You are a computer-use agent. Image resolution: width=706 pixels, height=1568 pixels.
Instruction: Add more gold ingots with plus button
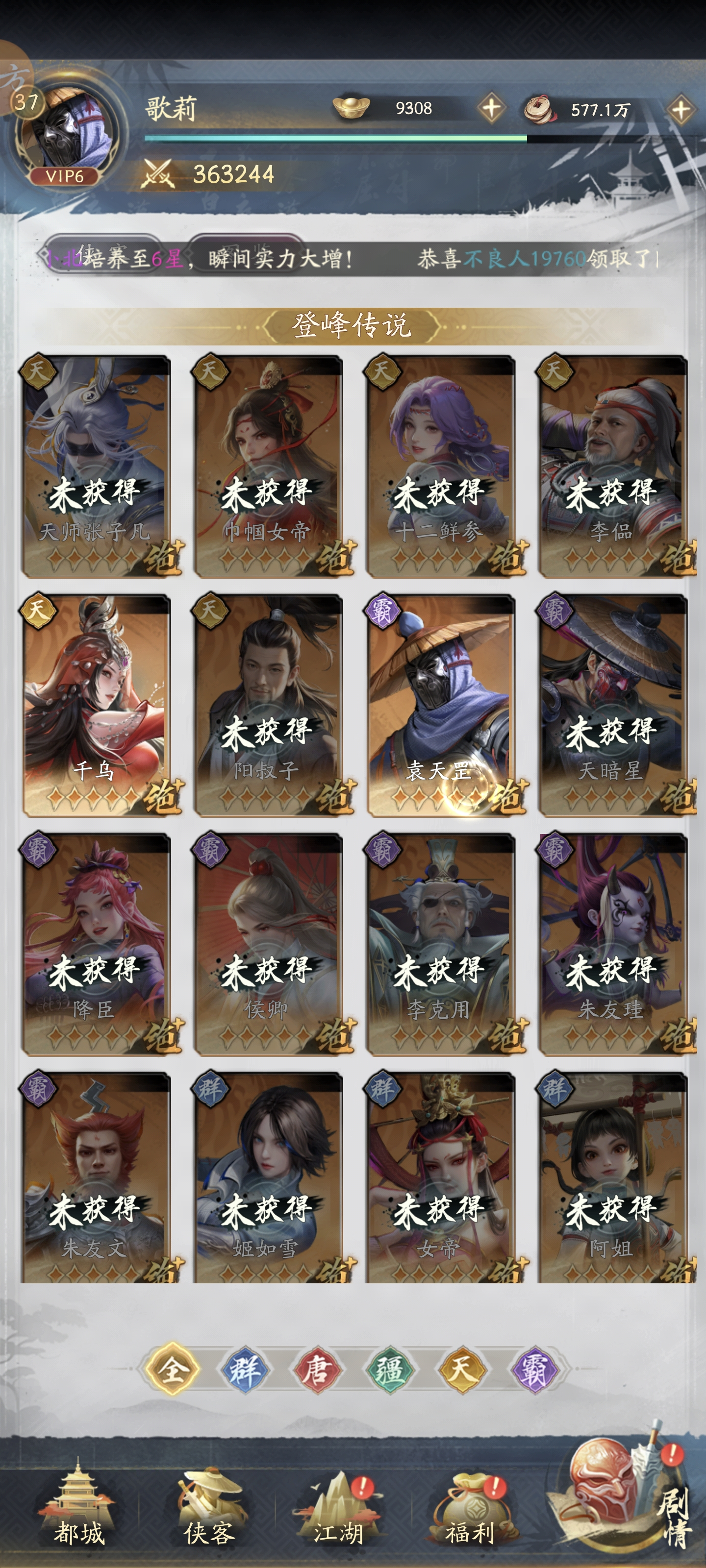point(491,108)
